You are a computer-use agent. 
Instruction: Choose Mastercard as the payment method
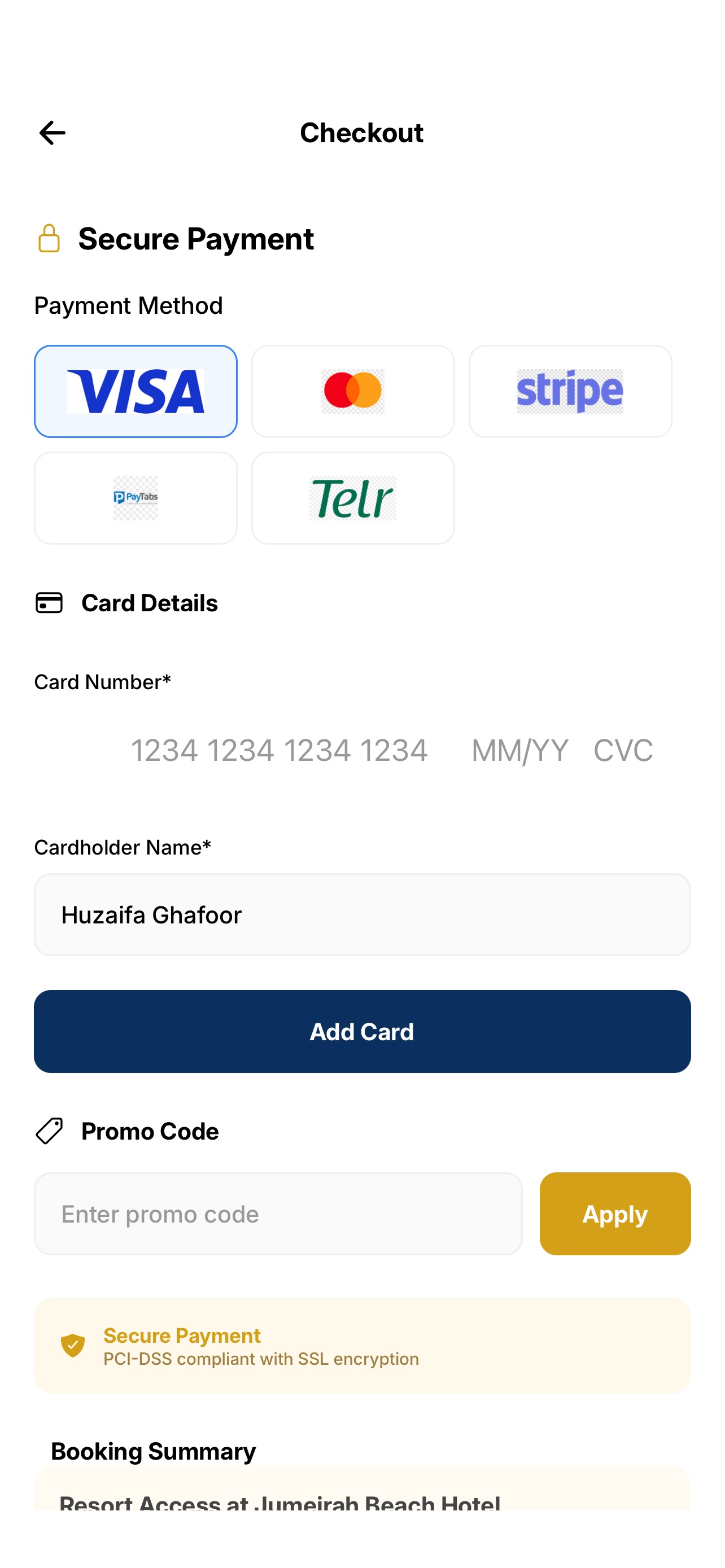coord(353,391)
